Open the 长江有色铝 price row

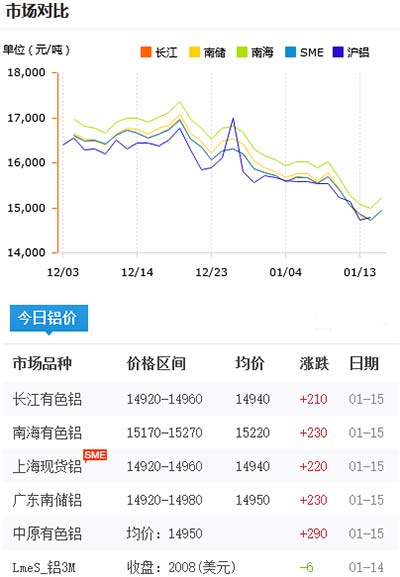tap(200, 399)
